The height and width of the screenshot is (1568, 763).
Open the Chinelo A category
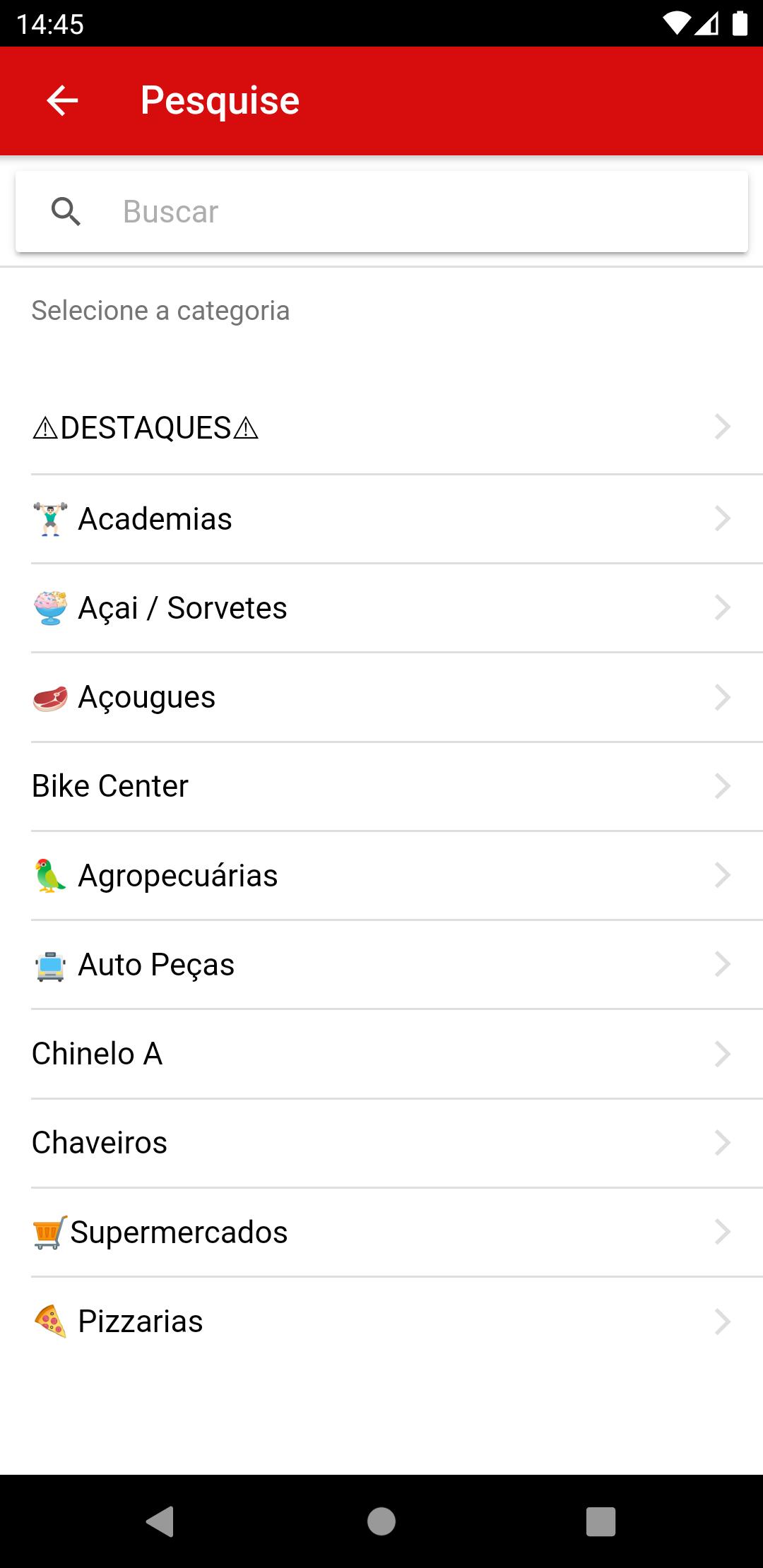pos(381,1054)
